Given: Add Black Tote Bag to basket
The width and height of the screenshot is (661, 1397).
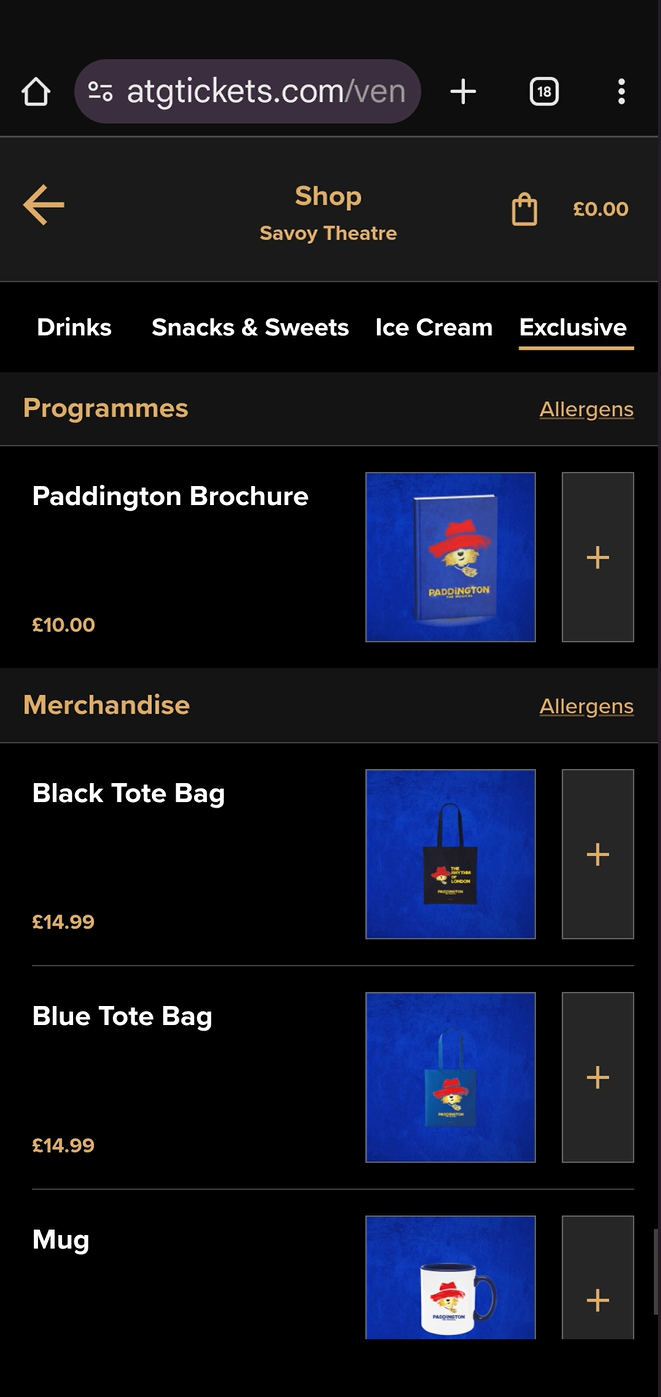Looking at the screenshot, I should [x=598, y=854].
